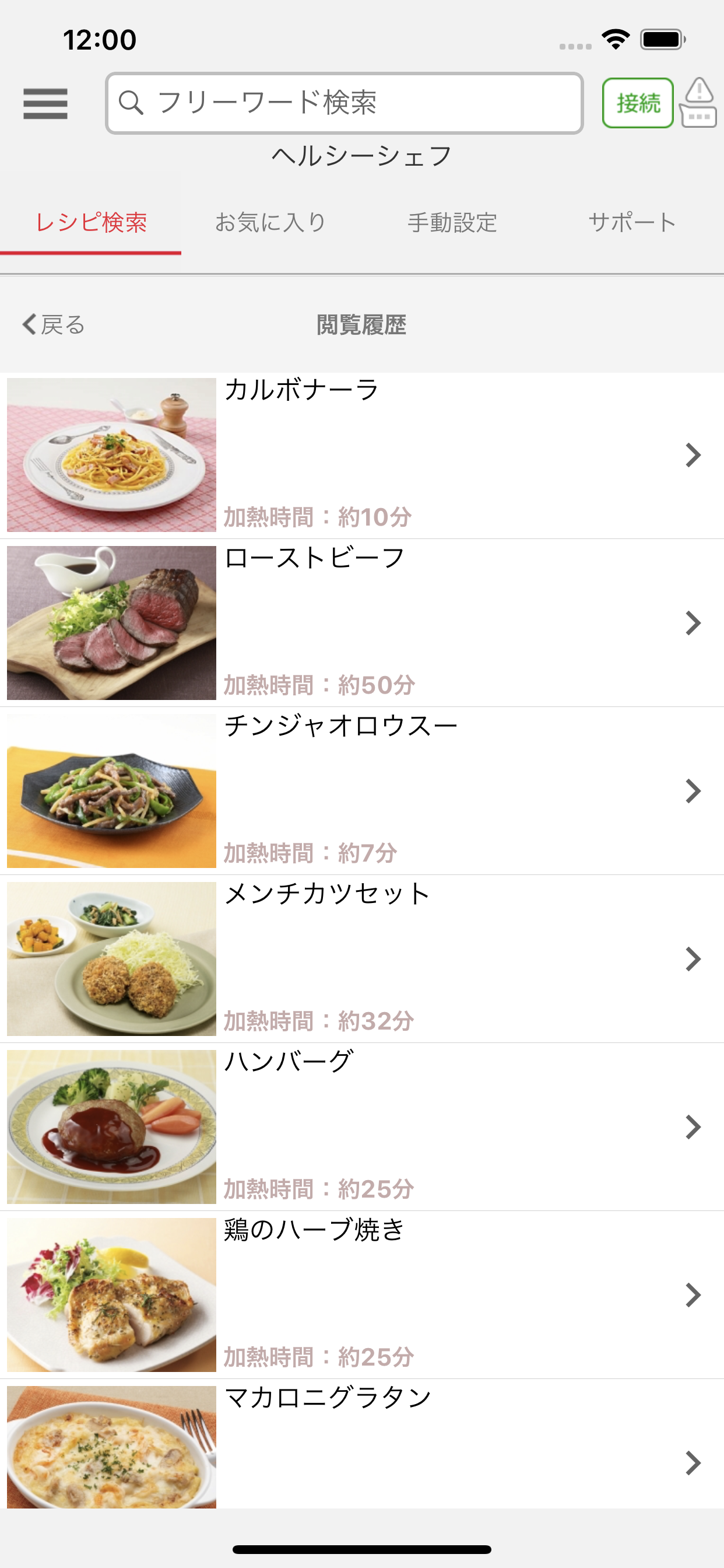
Task: Open the カルボナーラ recipe
Action: pos(361,456)
